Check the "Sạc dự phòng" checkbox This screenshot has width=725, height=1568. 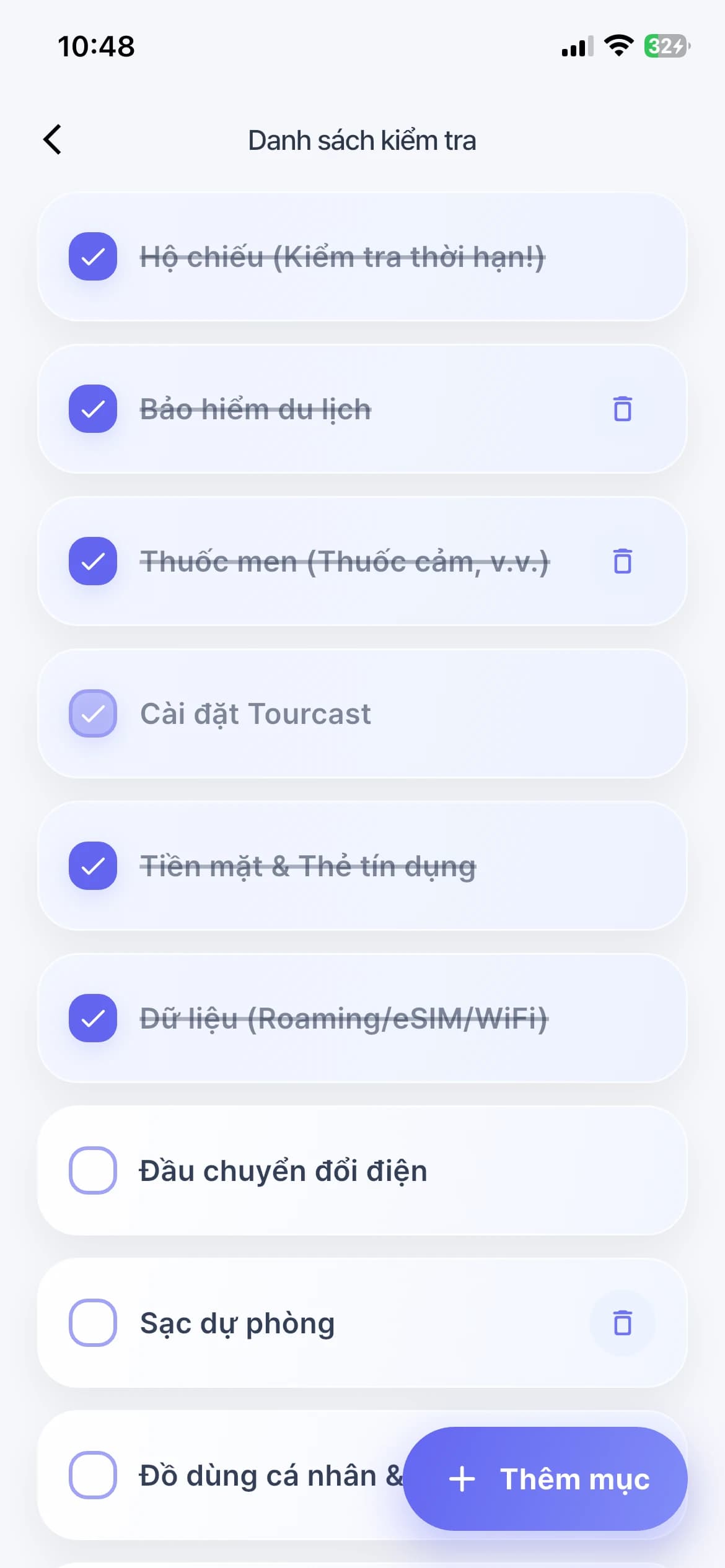[x=92, y=1323]
